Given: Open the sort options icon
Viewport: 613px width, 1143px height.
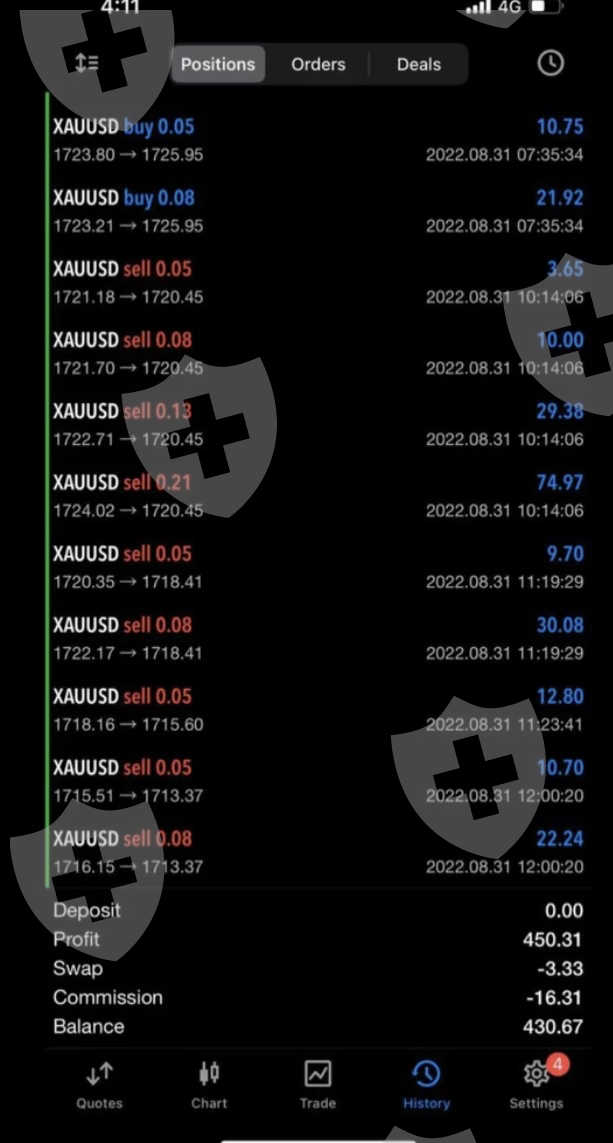Looking at the screenshot, I should point(87,63).
